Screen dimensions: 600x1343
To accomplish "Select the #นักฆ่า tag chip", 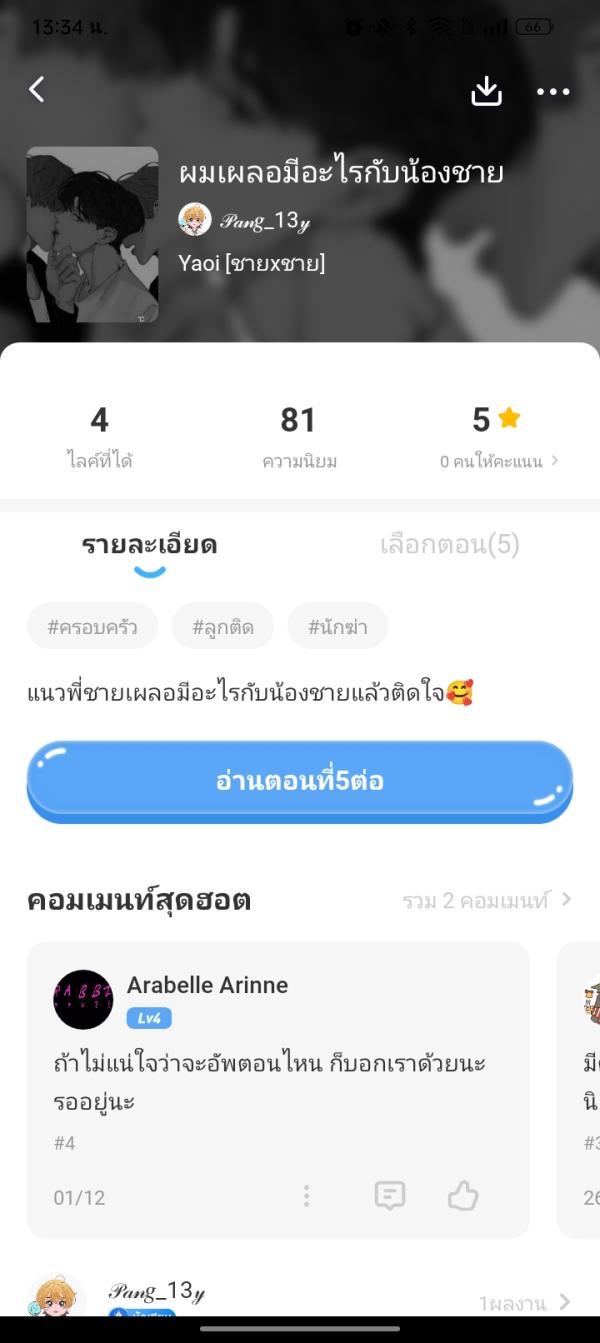I will coord(337,628).
